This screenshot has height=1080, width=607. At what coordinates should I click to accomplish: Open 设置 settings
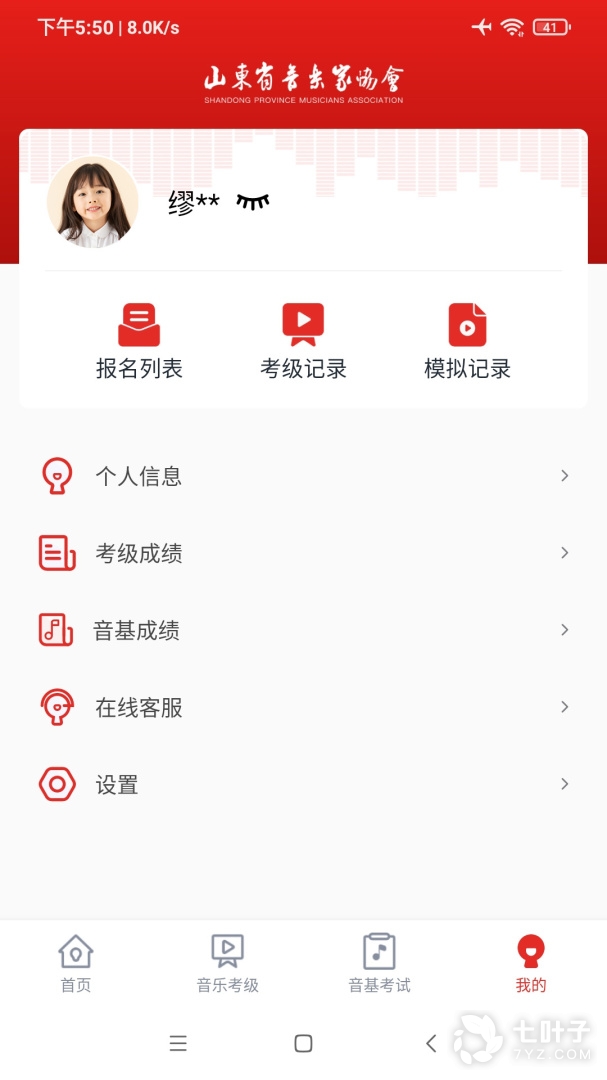(x=303, y=784)
